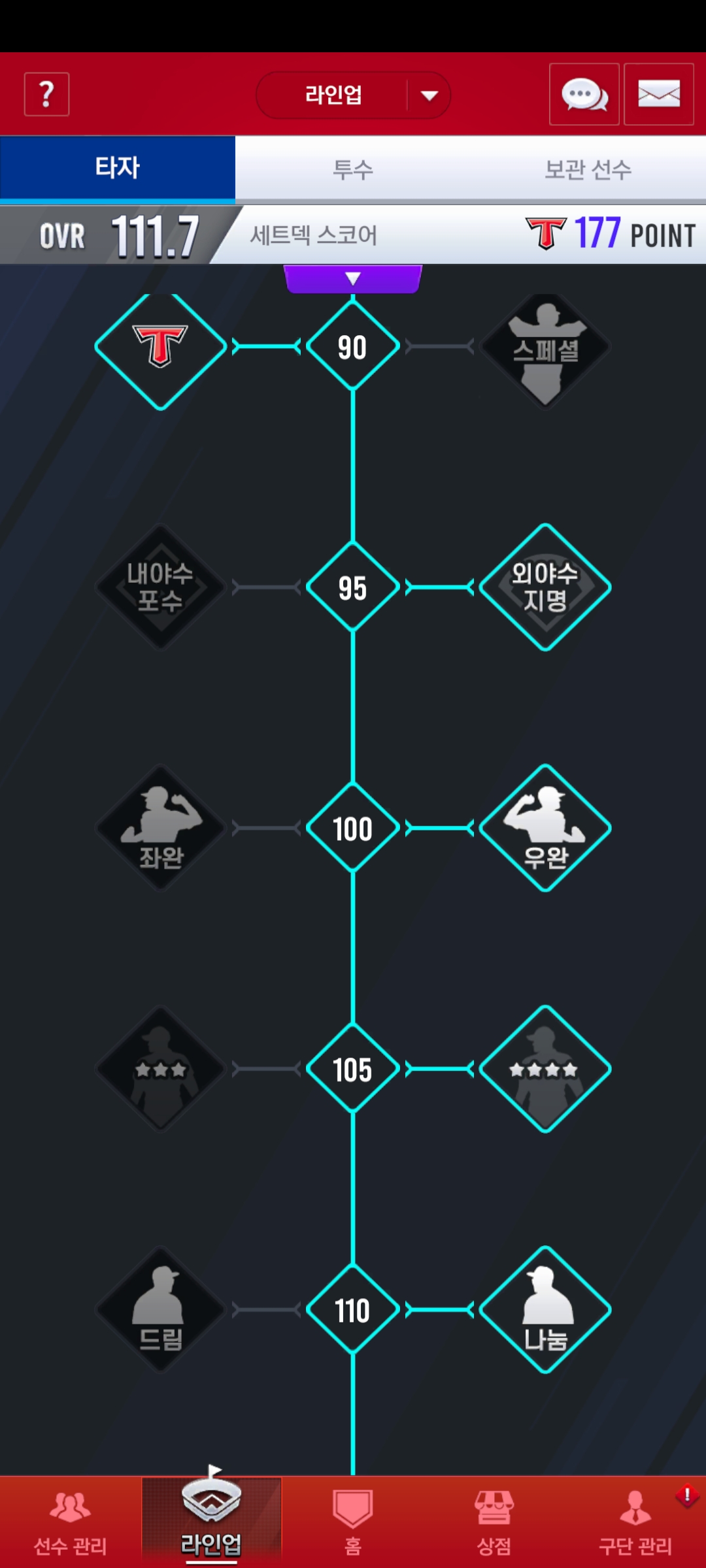Open the mail envelope icon

(658, 95)
